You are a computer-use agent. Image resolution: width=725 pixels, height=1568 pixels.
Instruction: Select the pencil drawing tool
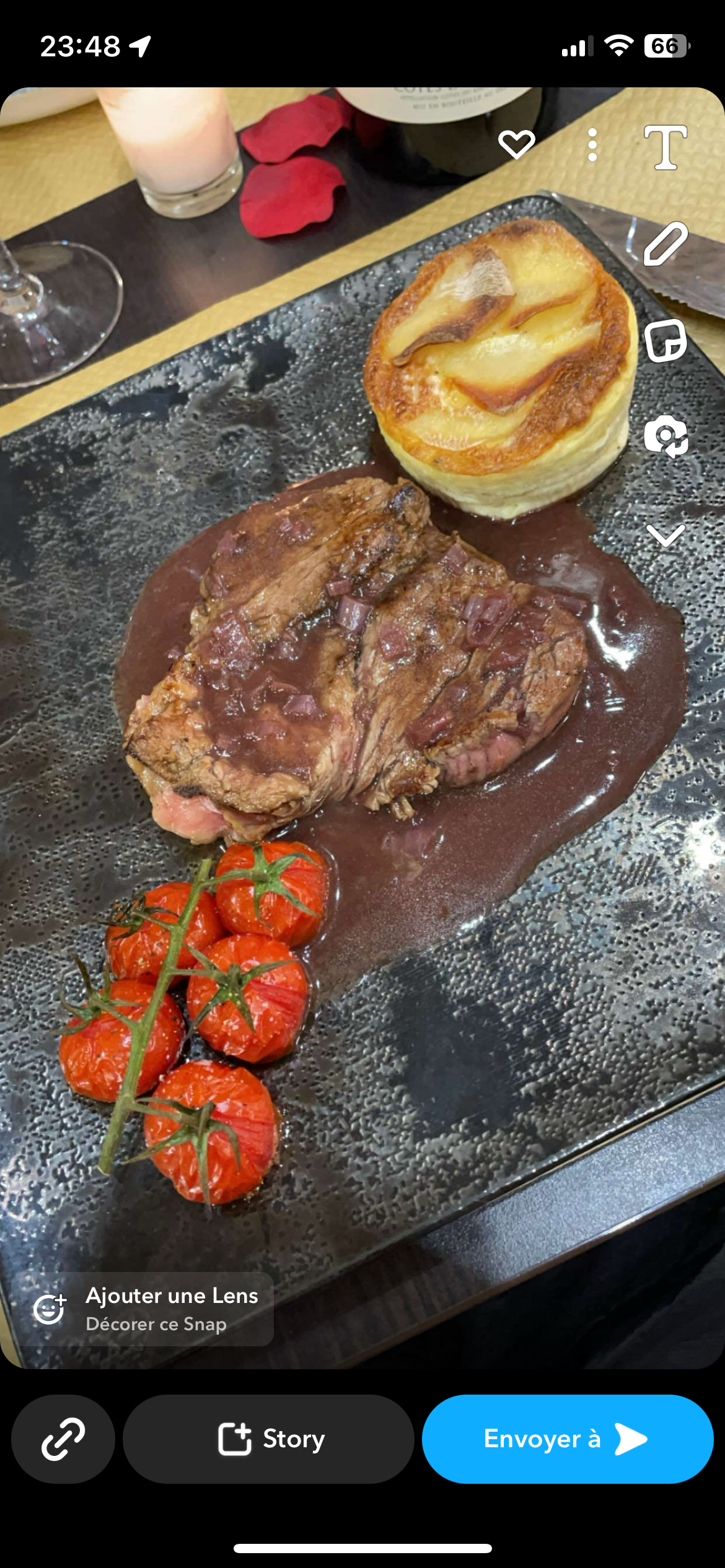click(666, 244)
